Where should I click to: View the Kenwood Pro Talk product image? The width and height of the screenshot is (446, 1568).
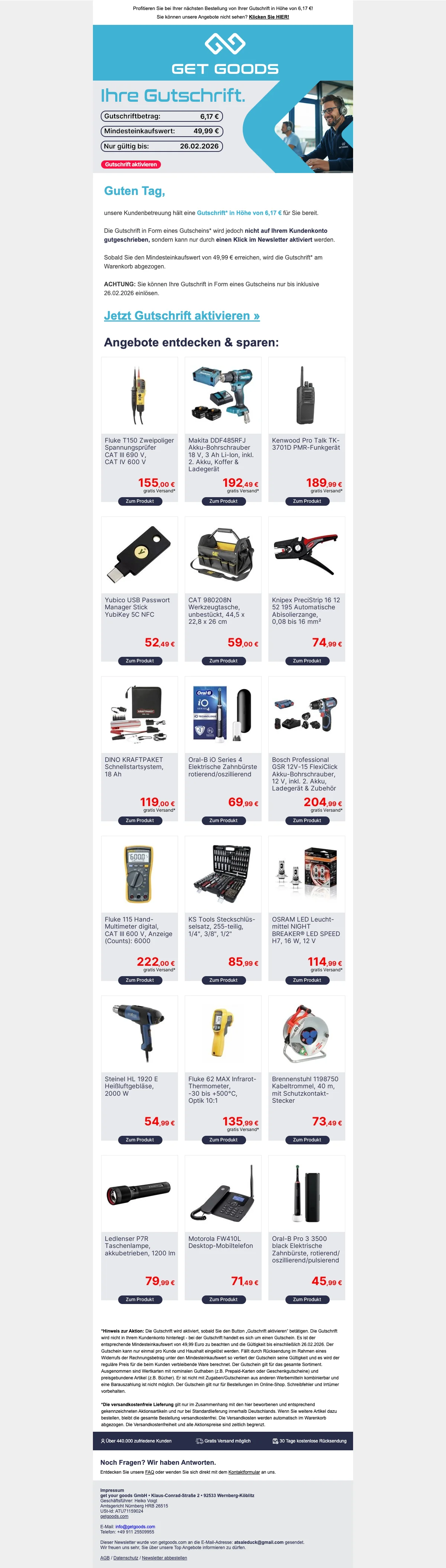click(307, 395)
